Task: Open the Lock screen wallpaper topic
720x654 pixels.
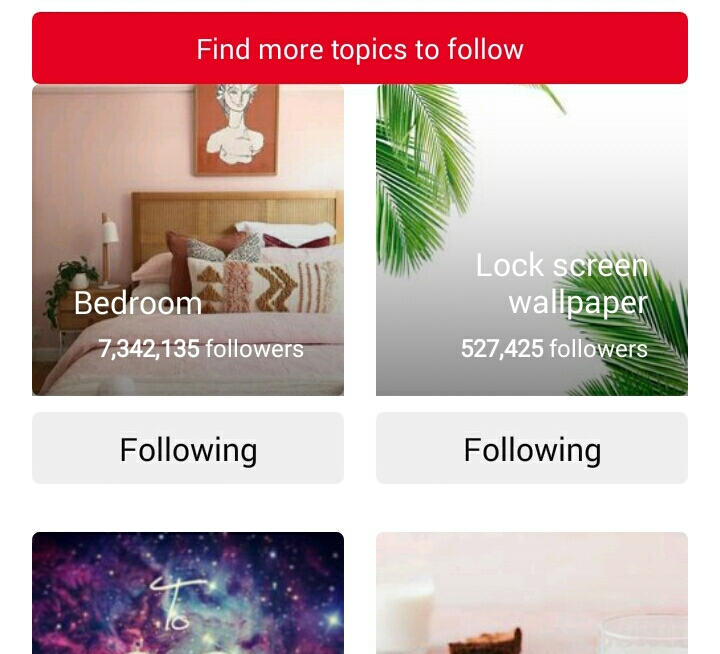Action: tap(532, 240)
